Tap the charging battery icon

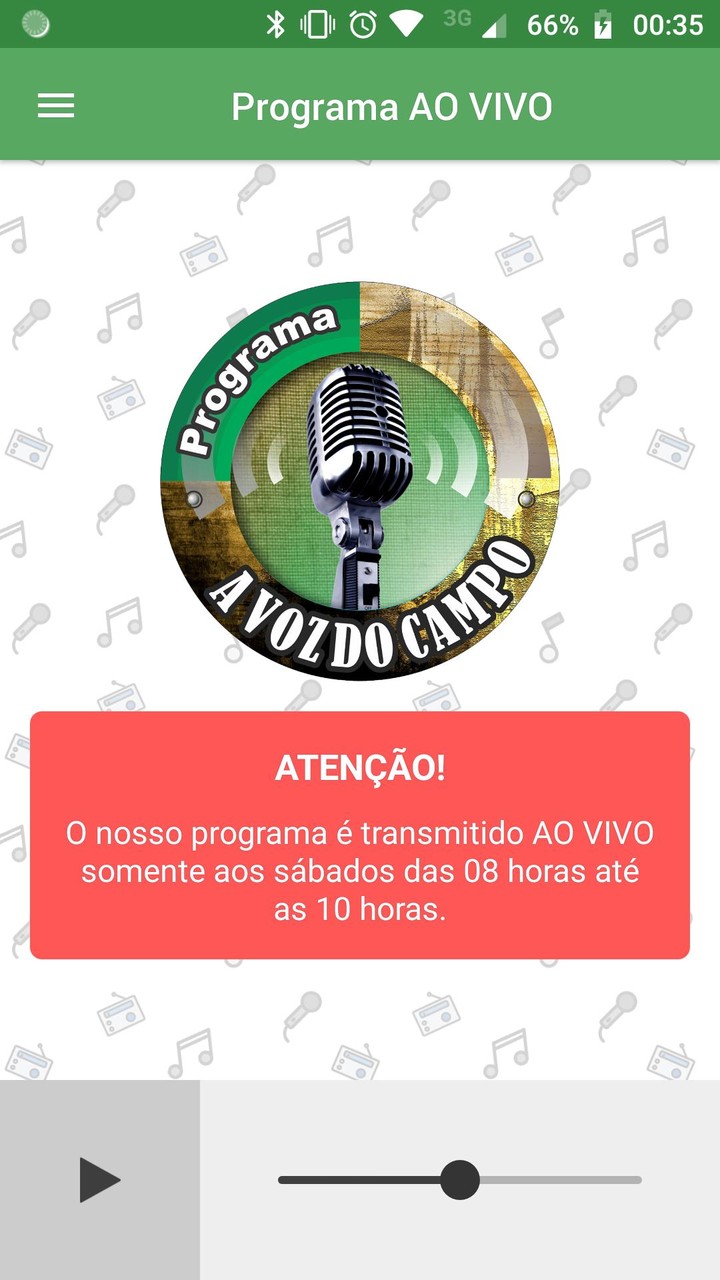click(x=601, y=22)
